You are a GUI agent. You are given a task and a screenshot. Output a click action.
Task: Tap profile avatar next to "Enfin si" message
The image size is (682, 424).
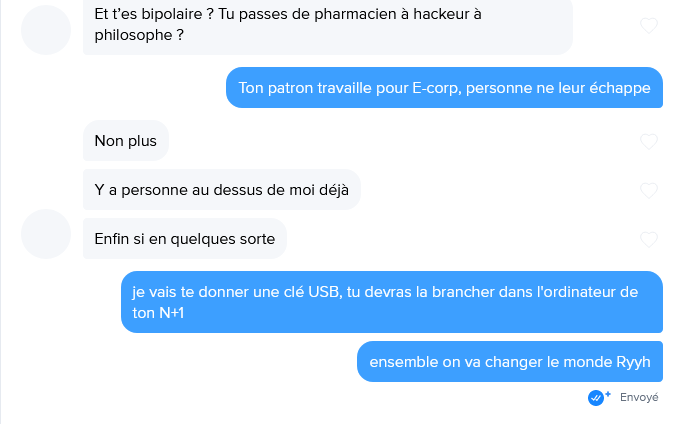pyautogui.click(x=46, y=234)
